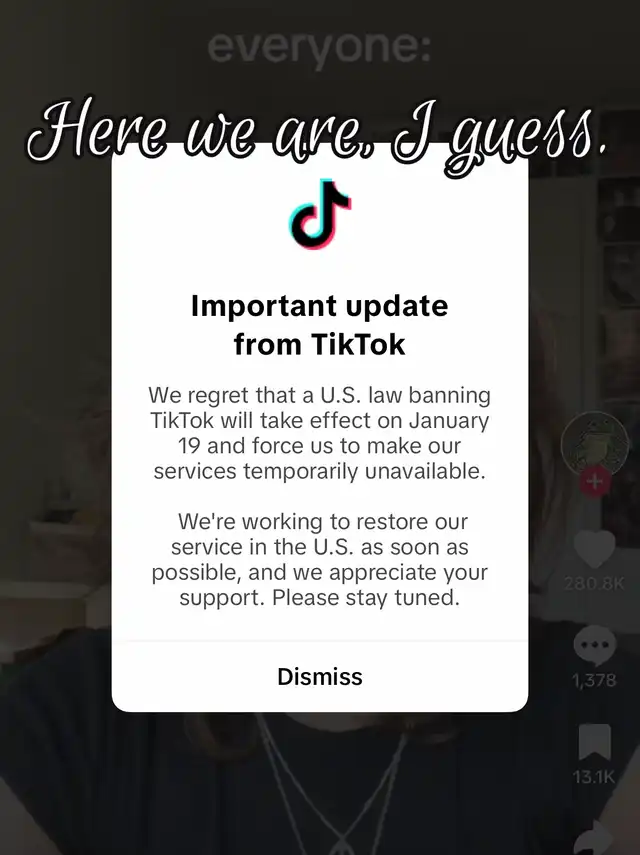
Task: Share this video with the arrow icon
Action: click(595, 838)
